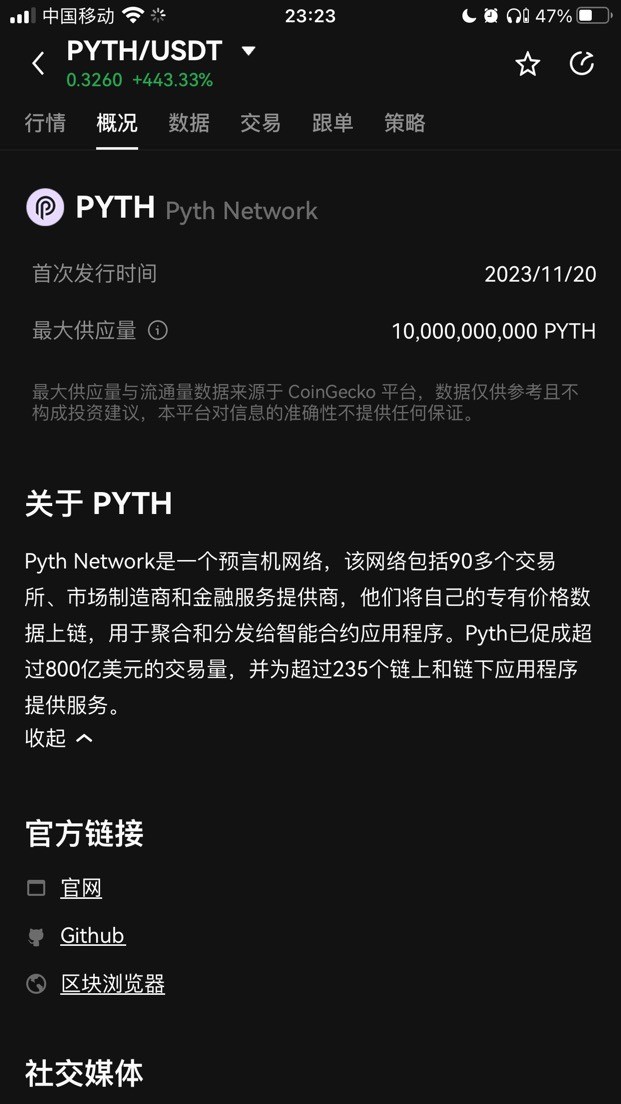
Task: Open the 策略 tab
Action: (x=404, y=123)
